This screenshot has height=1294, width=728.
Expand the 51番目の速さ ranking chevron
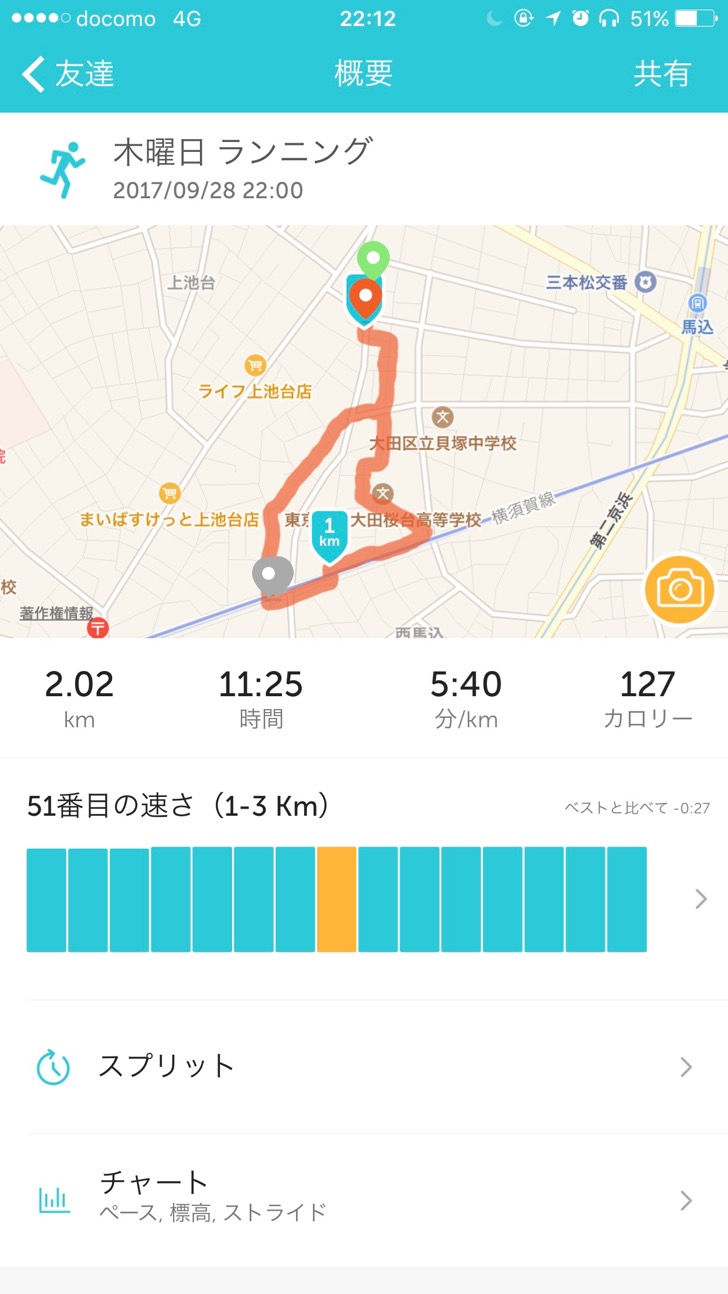(701, 899)
